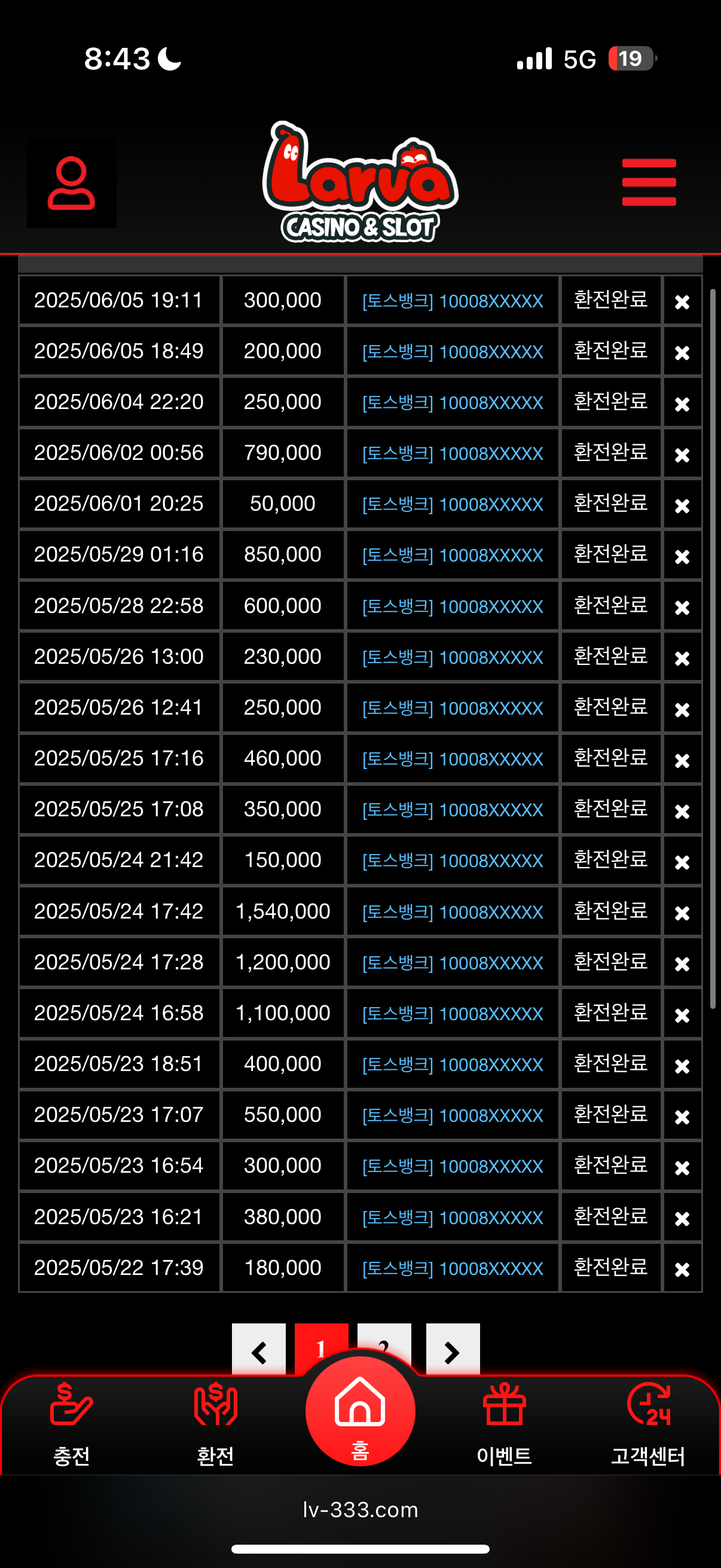Delete the 2025/05/24 17:42 record of 1,540,000
Image resolution: width=721 pixels, height=1568 pixels.
point(682,913)
